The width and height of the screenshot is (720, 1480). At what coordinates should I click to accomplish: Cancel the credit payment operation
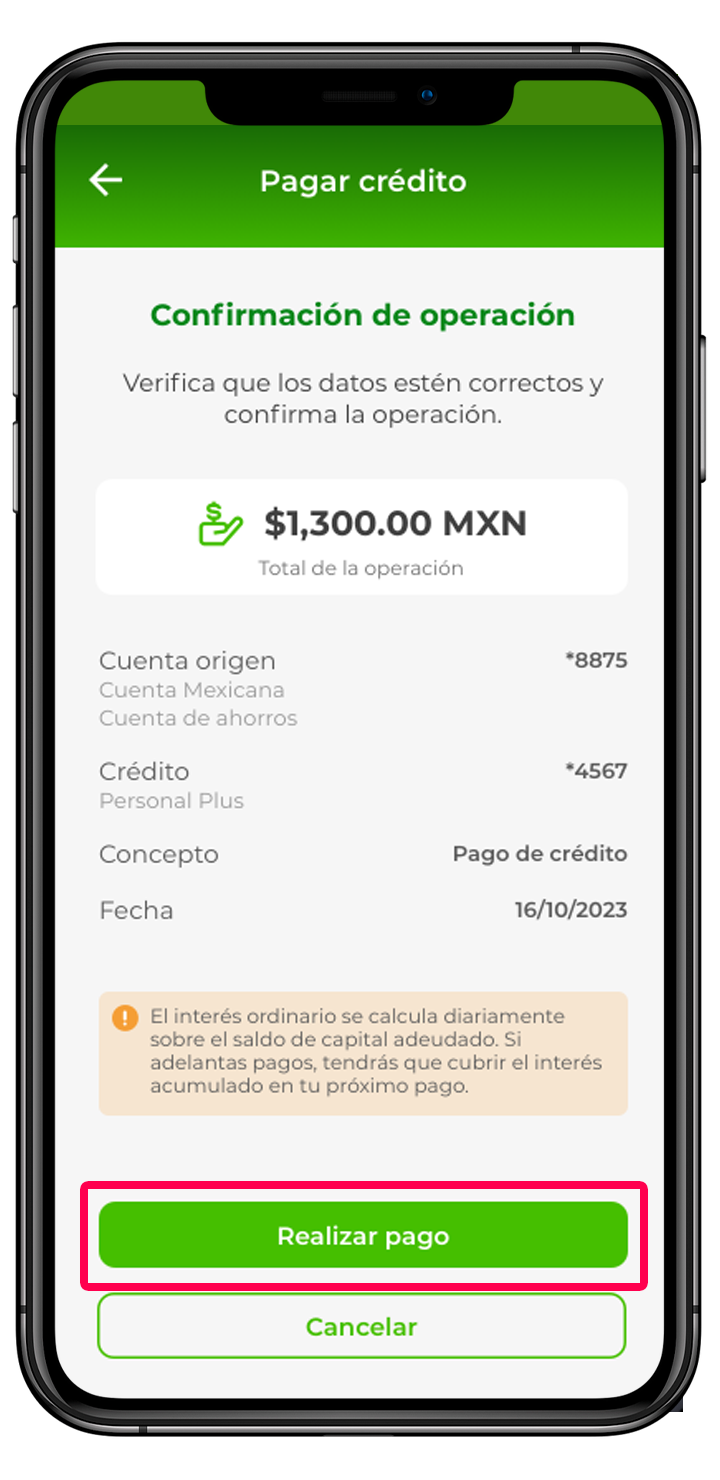[x=361, y=1326]
